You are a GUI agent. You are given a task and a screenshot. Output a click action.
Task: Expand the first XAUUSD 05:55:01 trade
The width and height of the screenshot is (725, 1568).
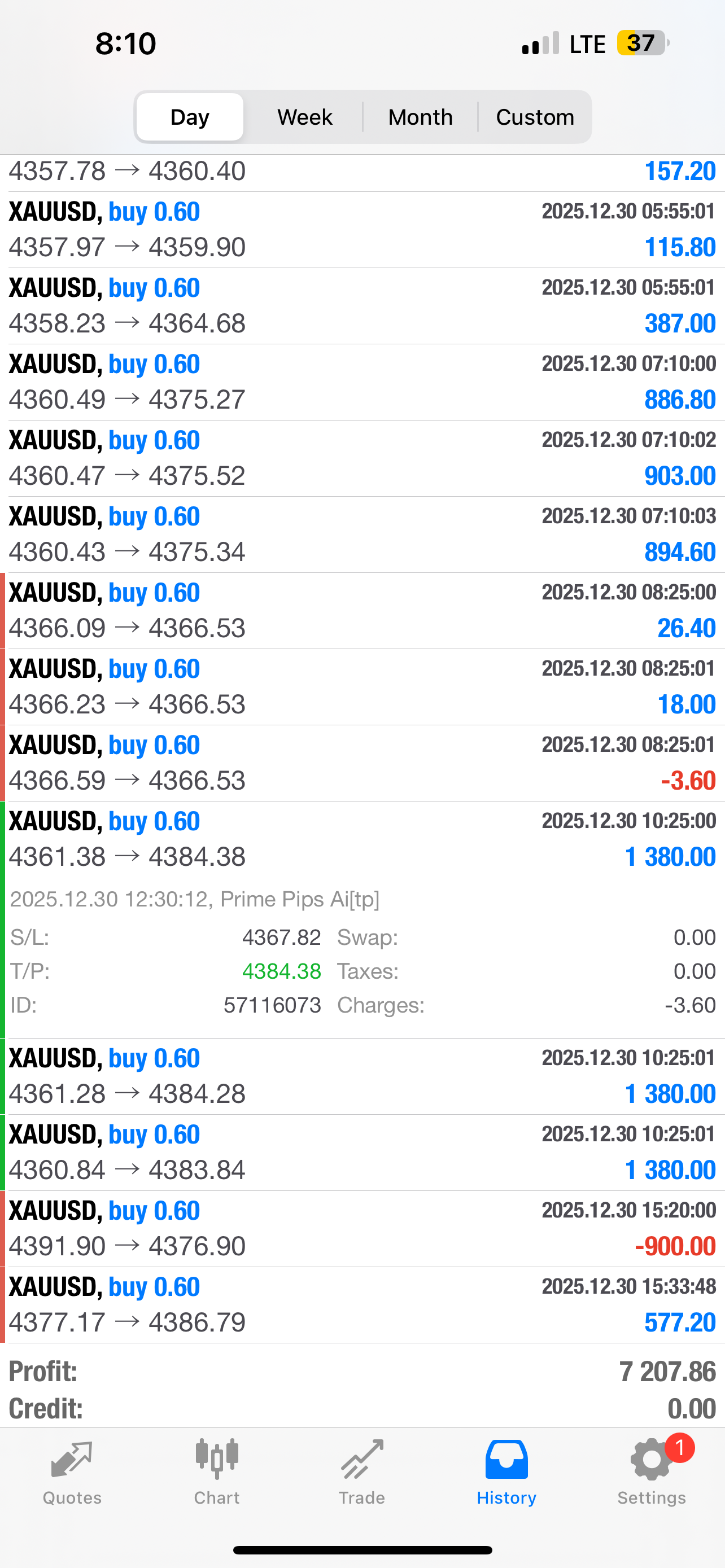pyautogui.click(x=362, y=228)
